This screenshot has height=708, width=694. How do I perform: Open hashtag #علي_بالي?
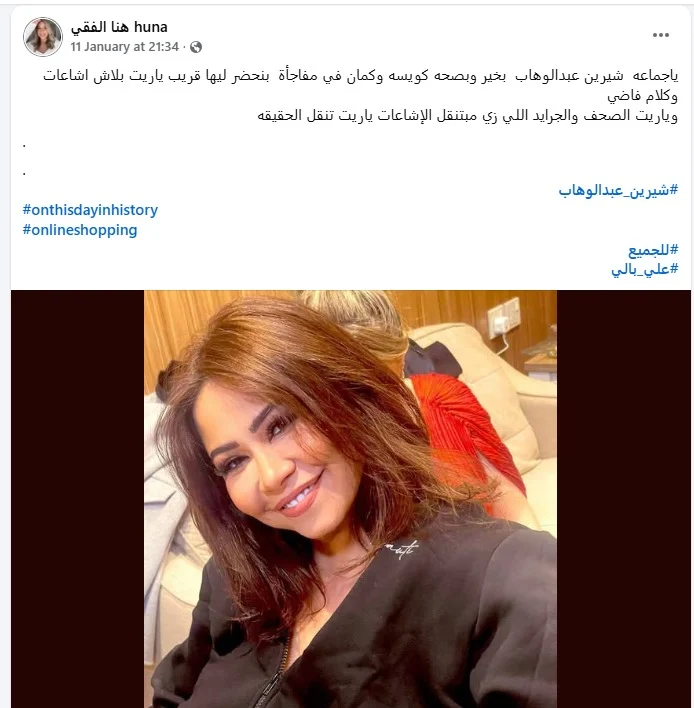[x=644, y=269]
